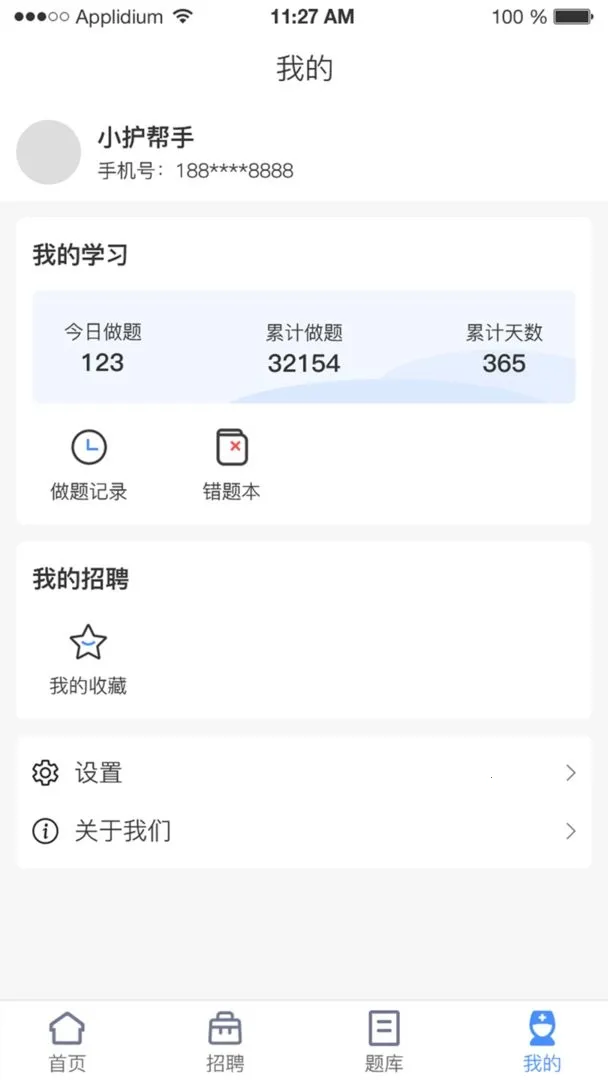Viewport: 608px width, 1080px height.
Task: Switch to the 招聘 recruitment tab
Action: click(225, 1040)
